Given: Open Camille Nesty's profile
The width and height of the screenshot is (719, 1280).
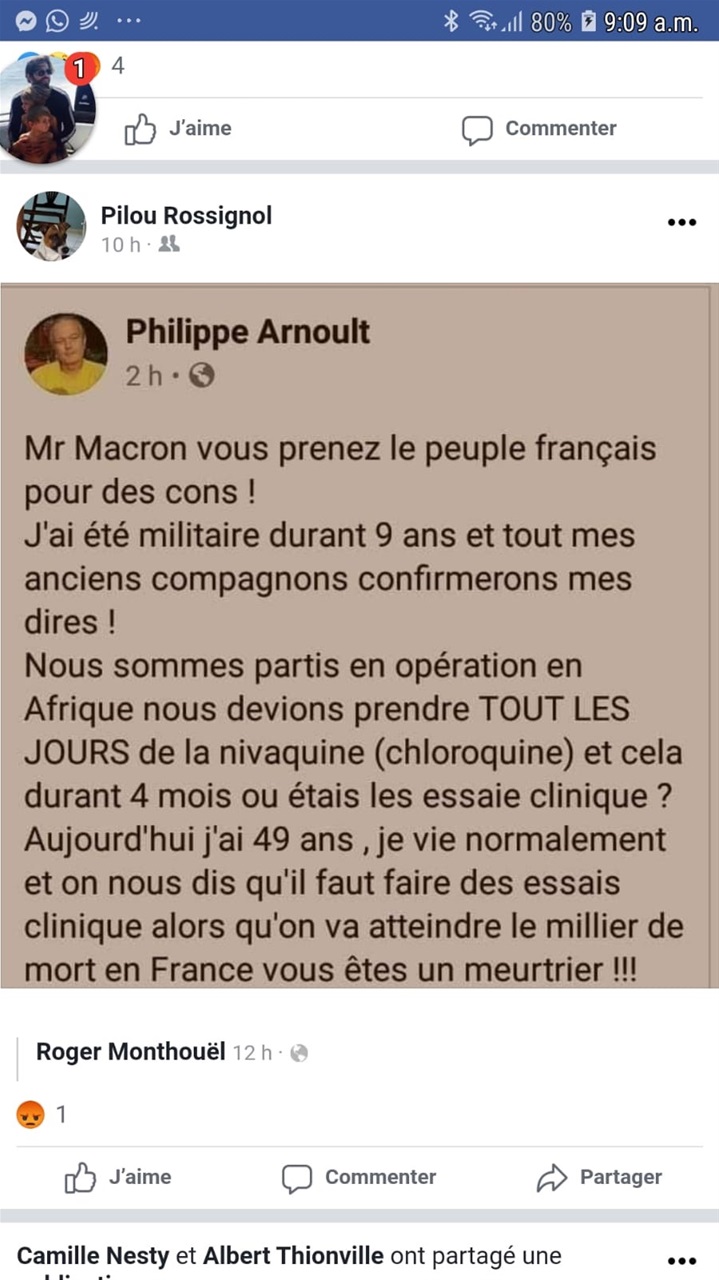Looking at the screenshot, I should click(93, 1256).
